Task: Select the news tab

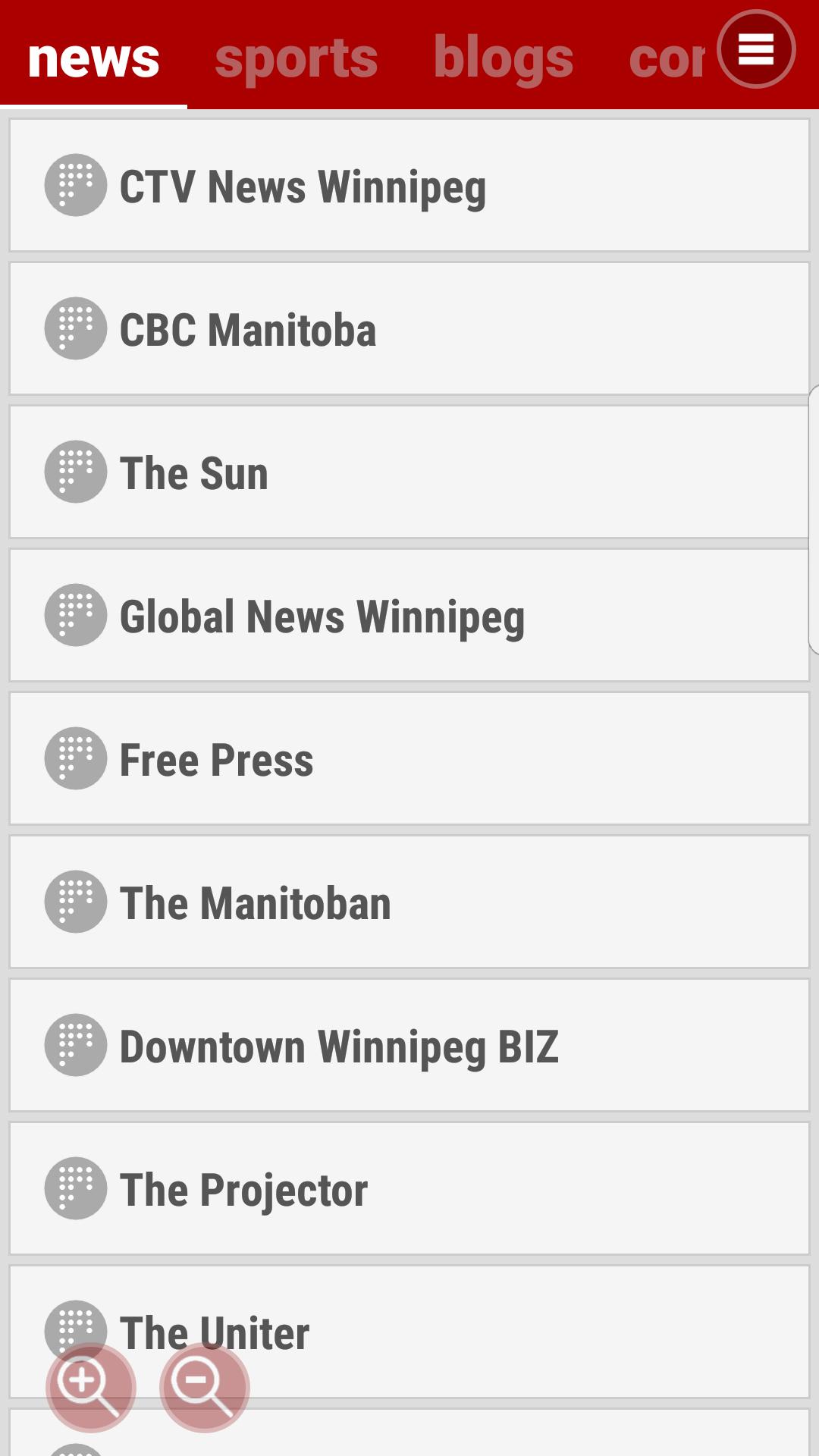Action: 93,58
